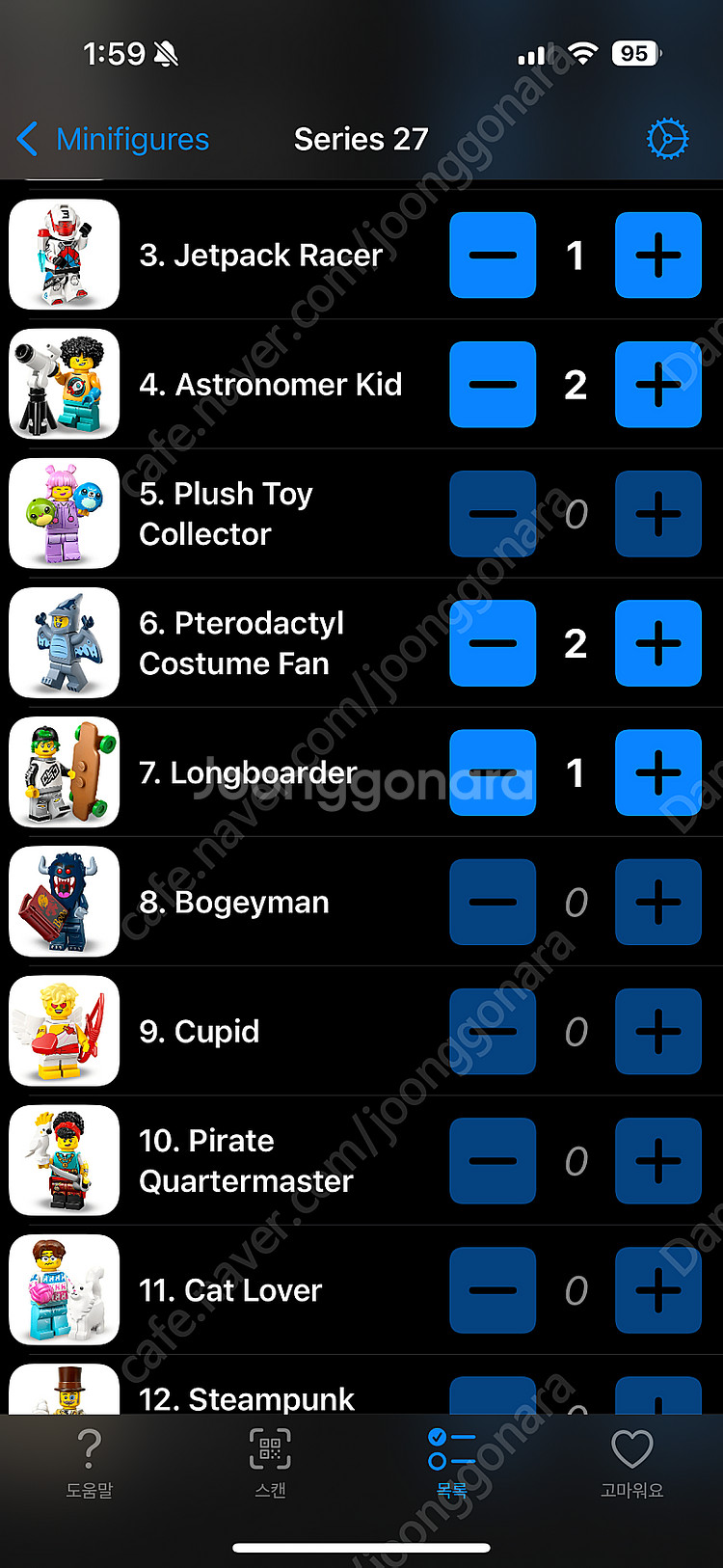
Task: Add one Astronomer Kid
Action: 658,385
